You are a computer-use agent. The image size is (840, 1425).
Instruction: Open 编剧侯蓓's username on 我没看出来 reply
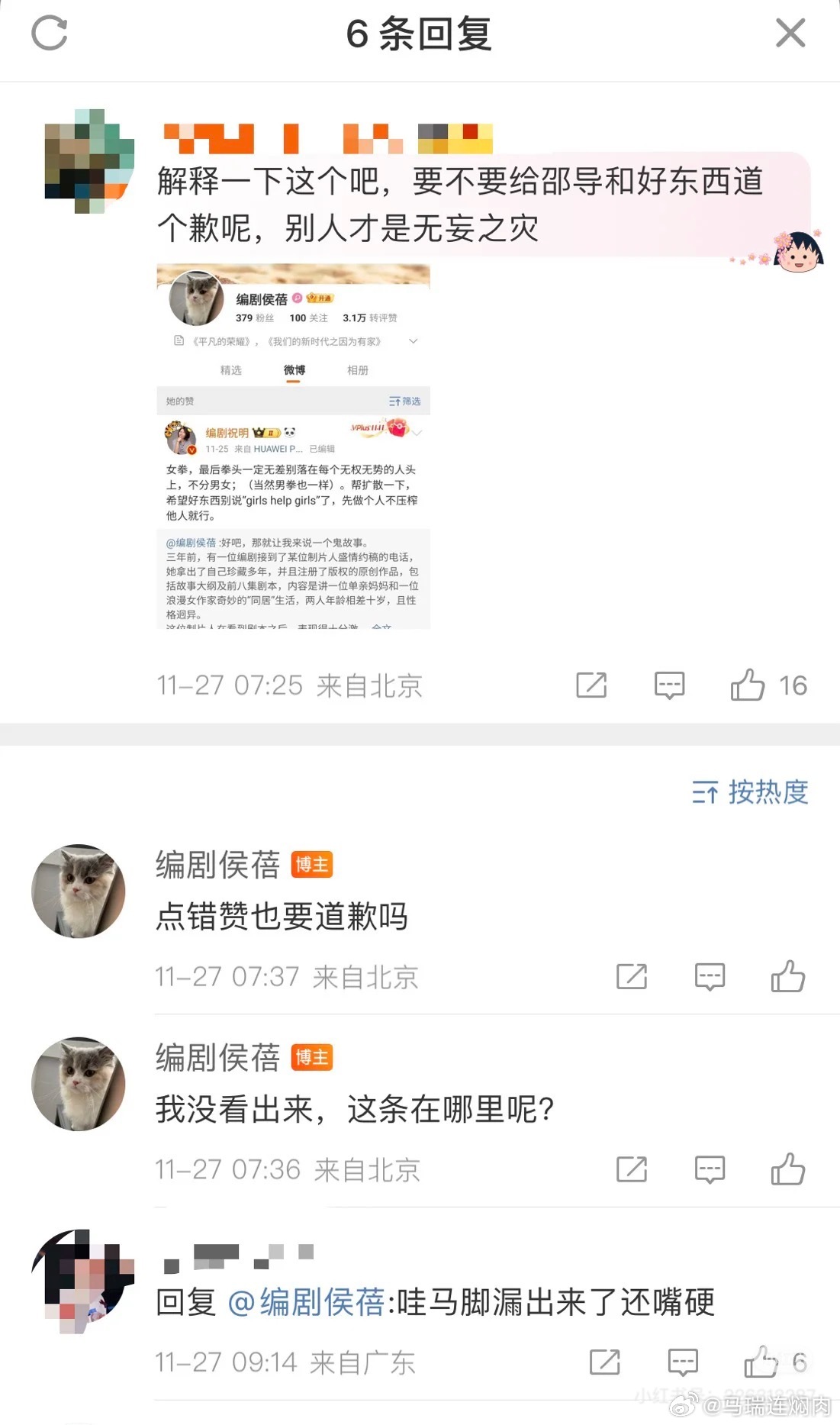click(x=218, y=1058)
